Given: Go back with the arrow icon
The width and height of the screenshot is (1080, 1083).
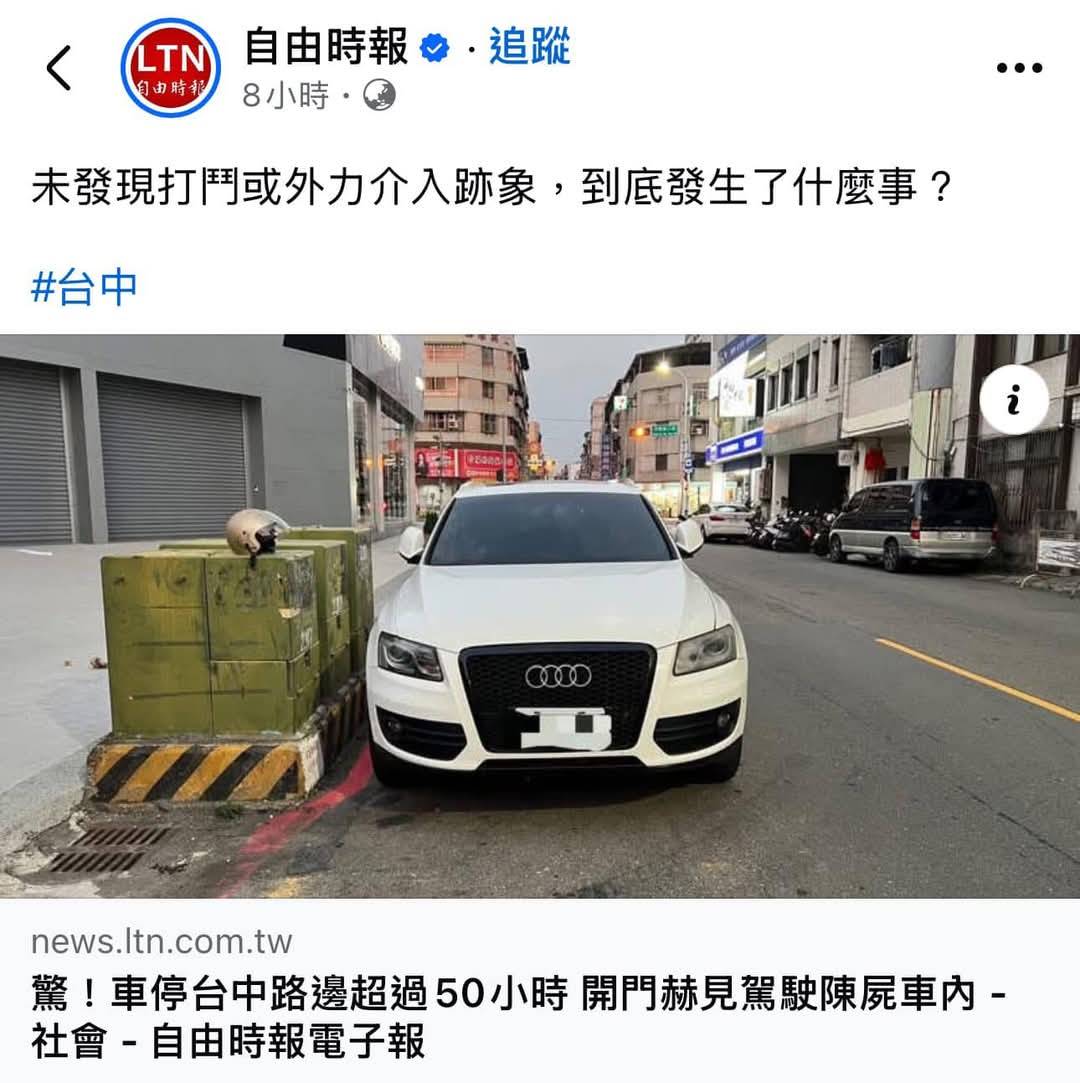Looking at the screenshot, I should (59, 68).
